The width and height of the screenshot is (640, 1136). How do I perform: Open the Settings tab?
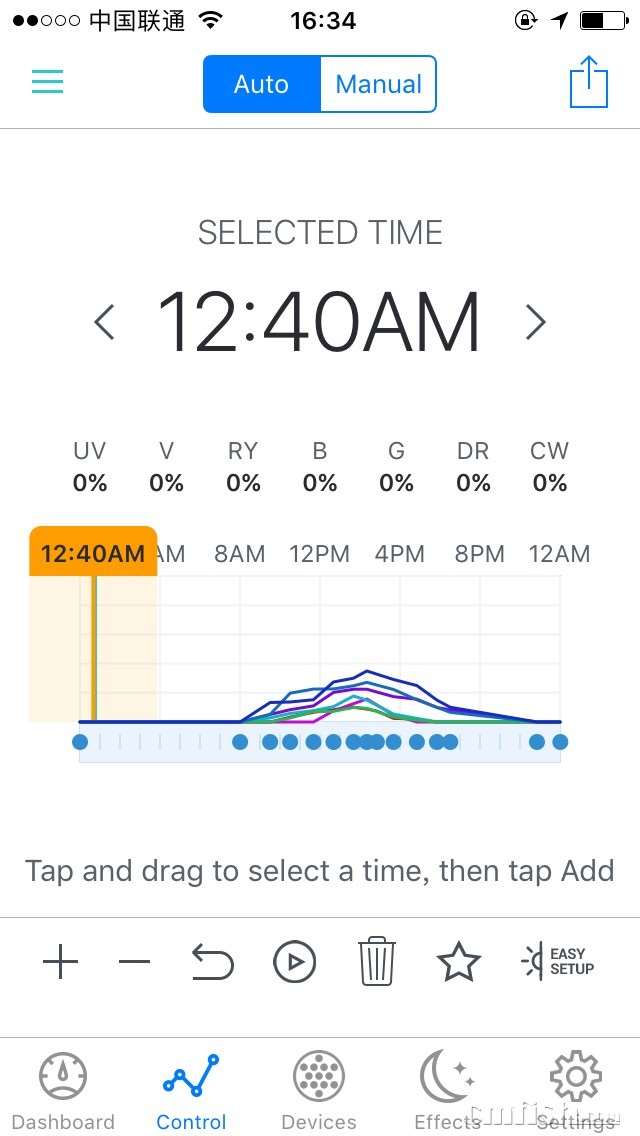pos(575,1090)
